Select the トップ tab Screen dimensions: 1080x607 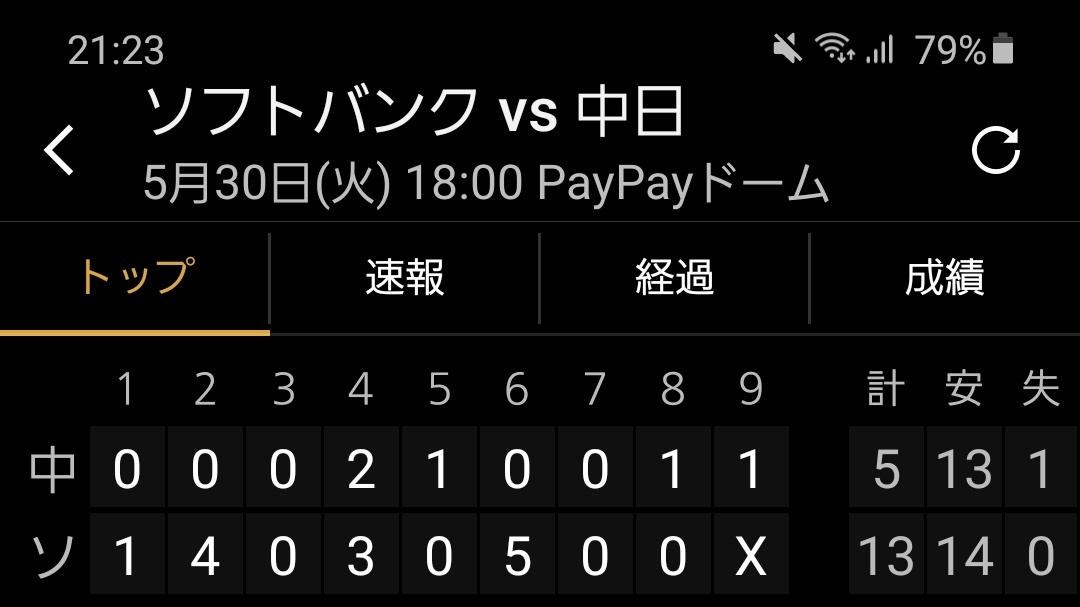135,278
